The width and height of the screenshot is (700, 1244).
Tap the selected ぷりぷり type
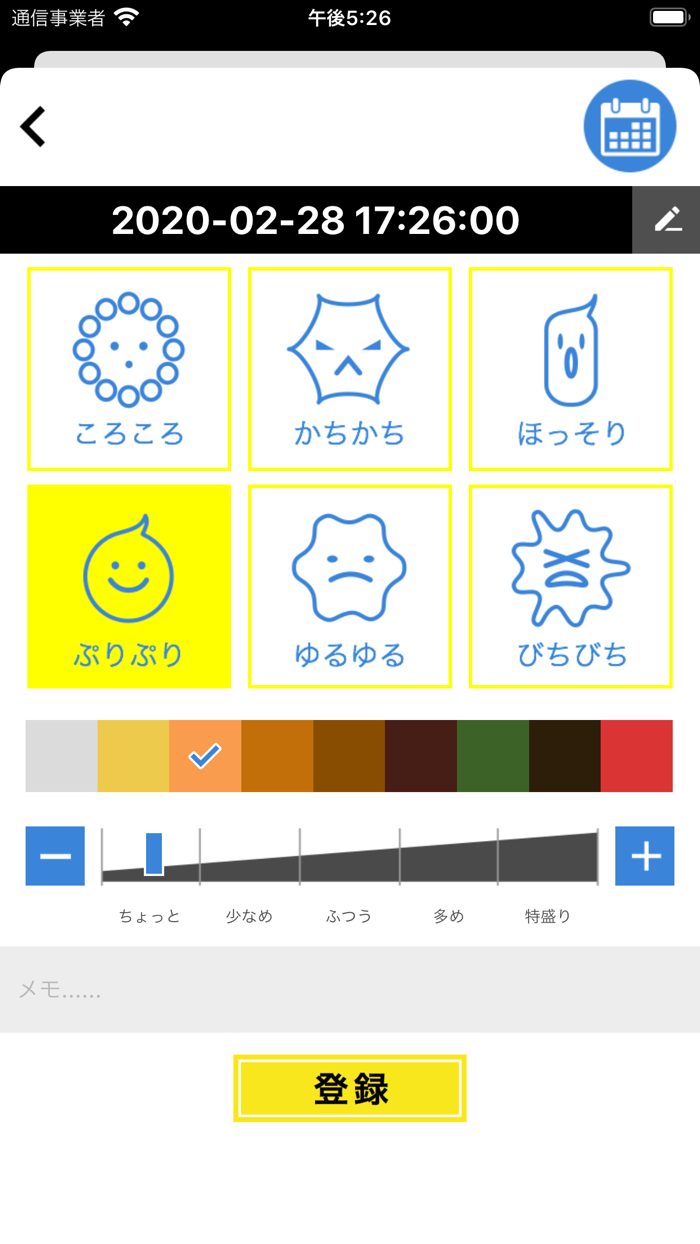[x=129, y=587]
